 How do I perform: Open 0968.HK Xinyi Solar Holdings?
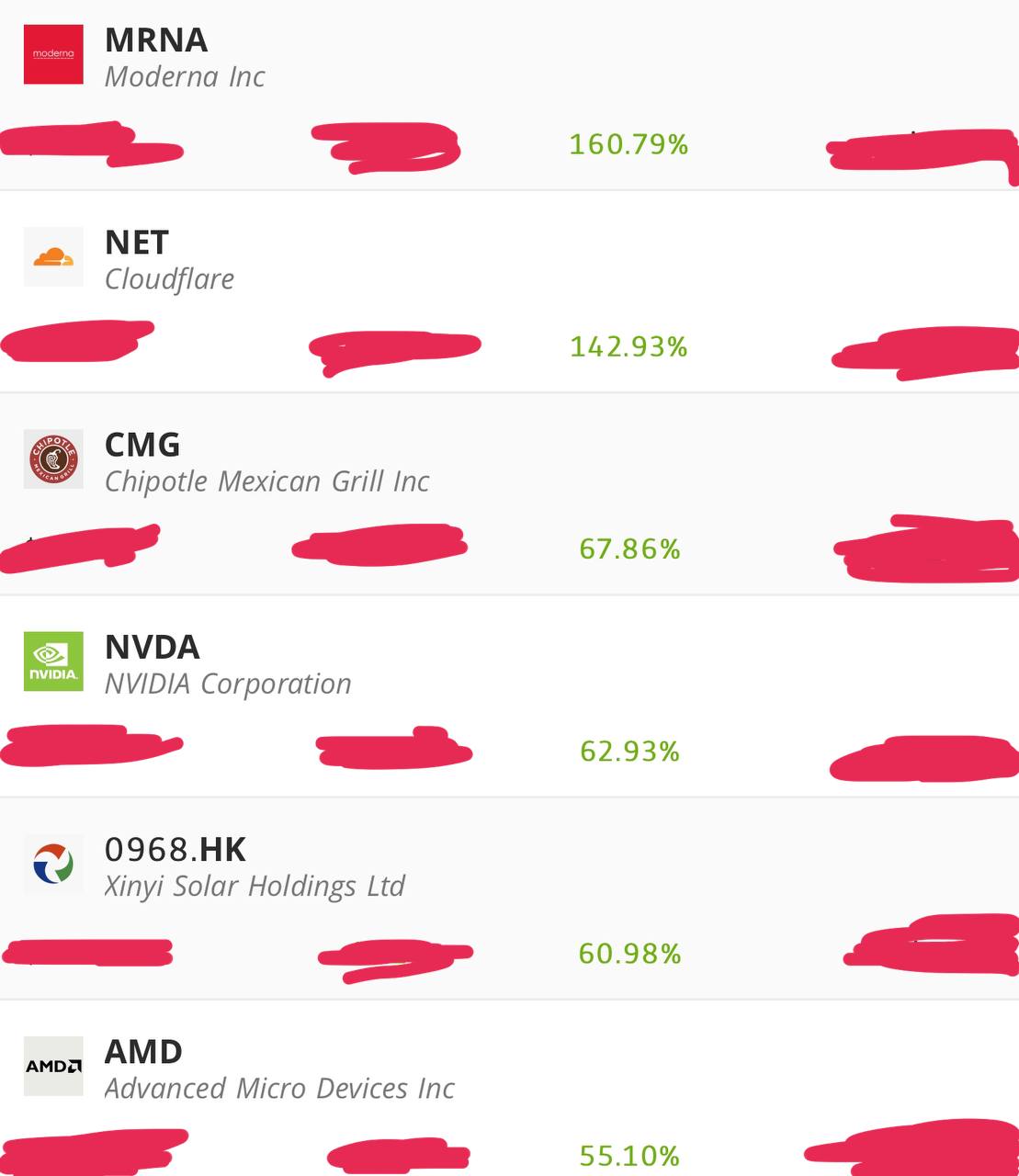(x=509, y=898)
